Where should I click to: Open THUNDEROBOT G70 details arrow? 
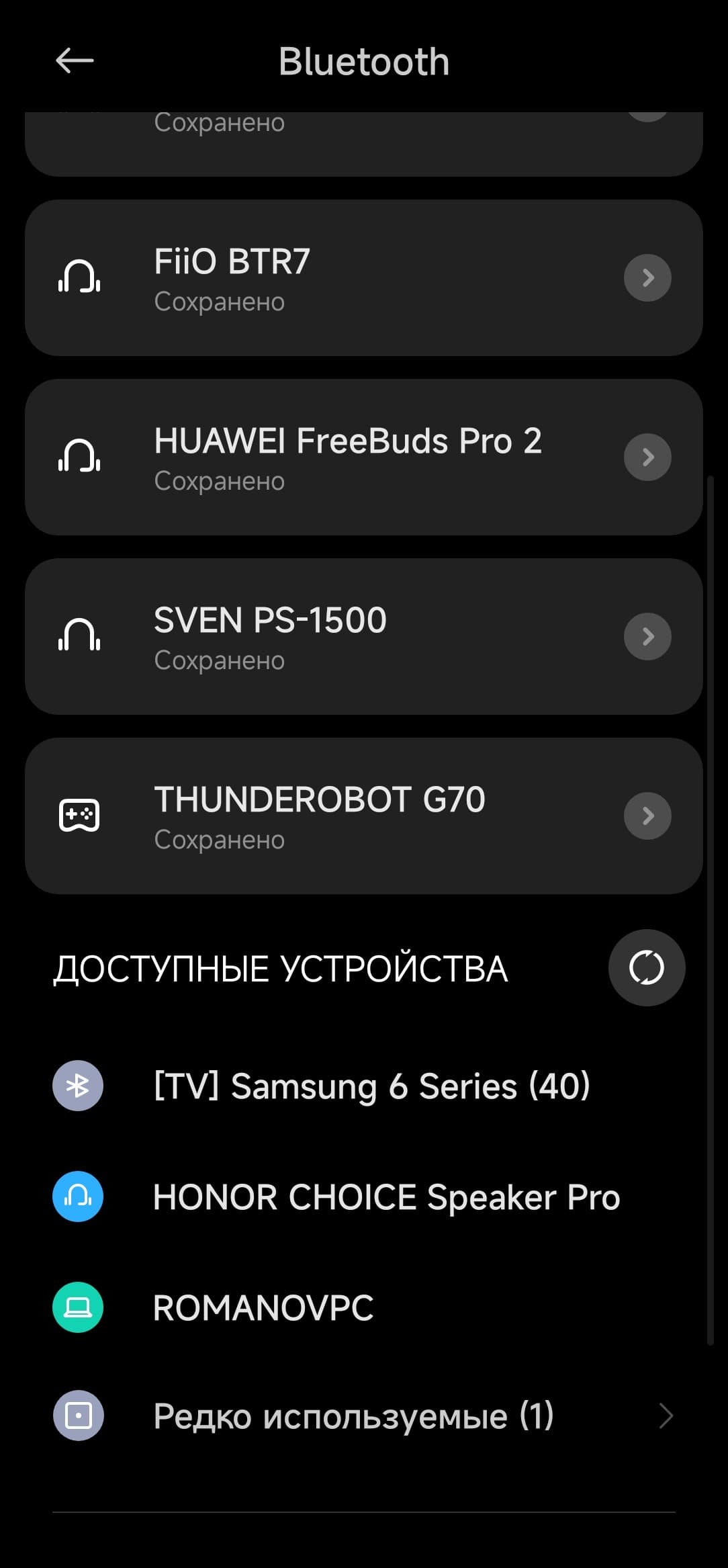[x=647, y=816]
